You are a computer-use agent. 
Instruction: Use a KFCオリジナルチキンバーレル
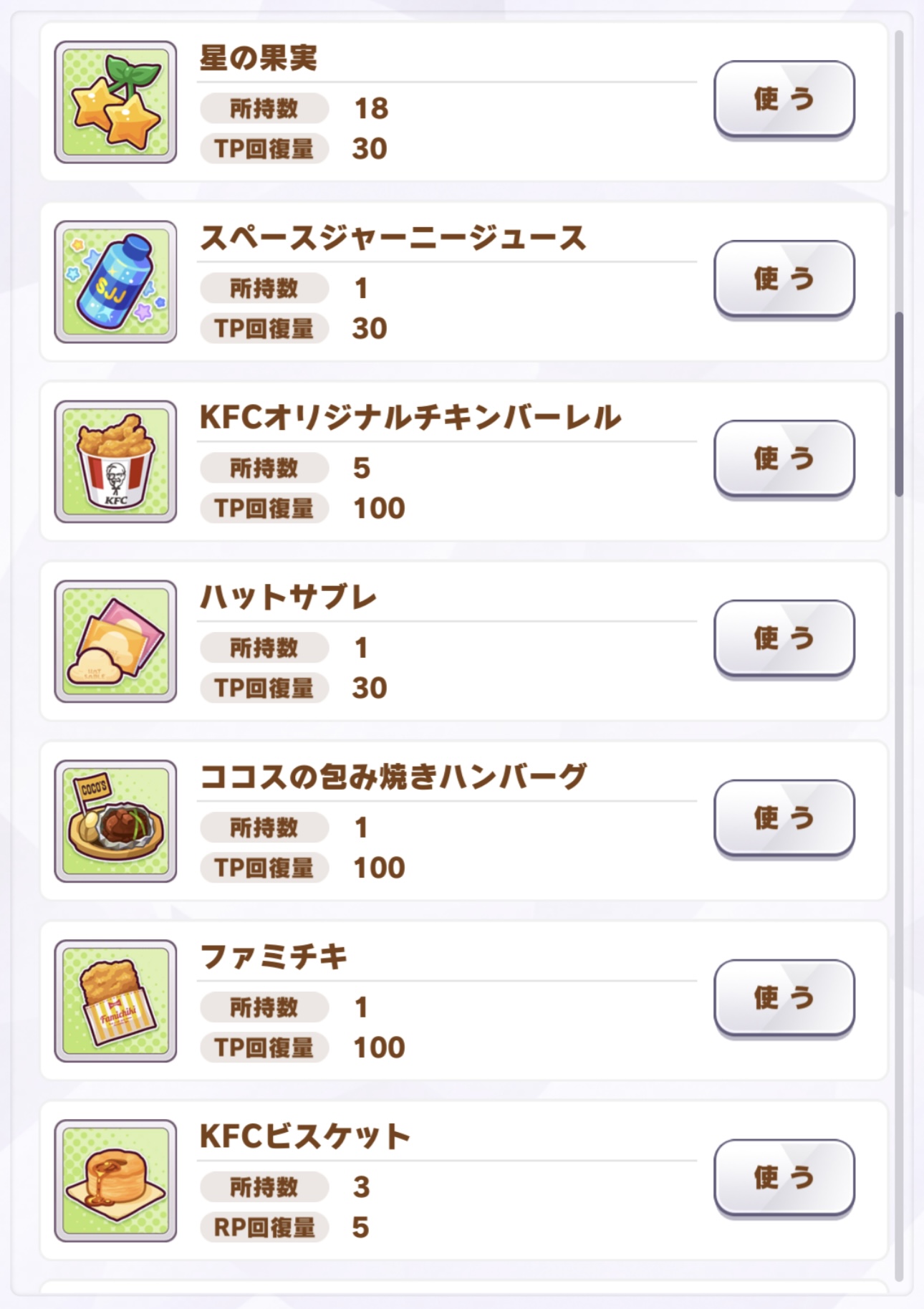pos(784,459)
